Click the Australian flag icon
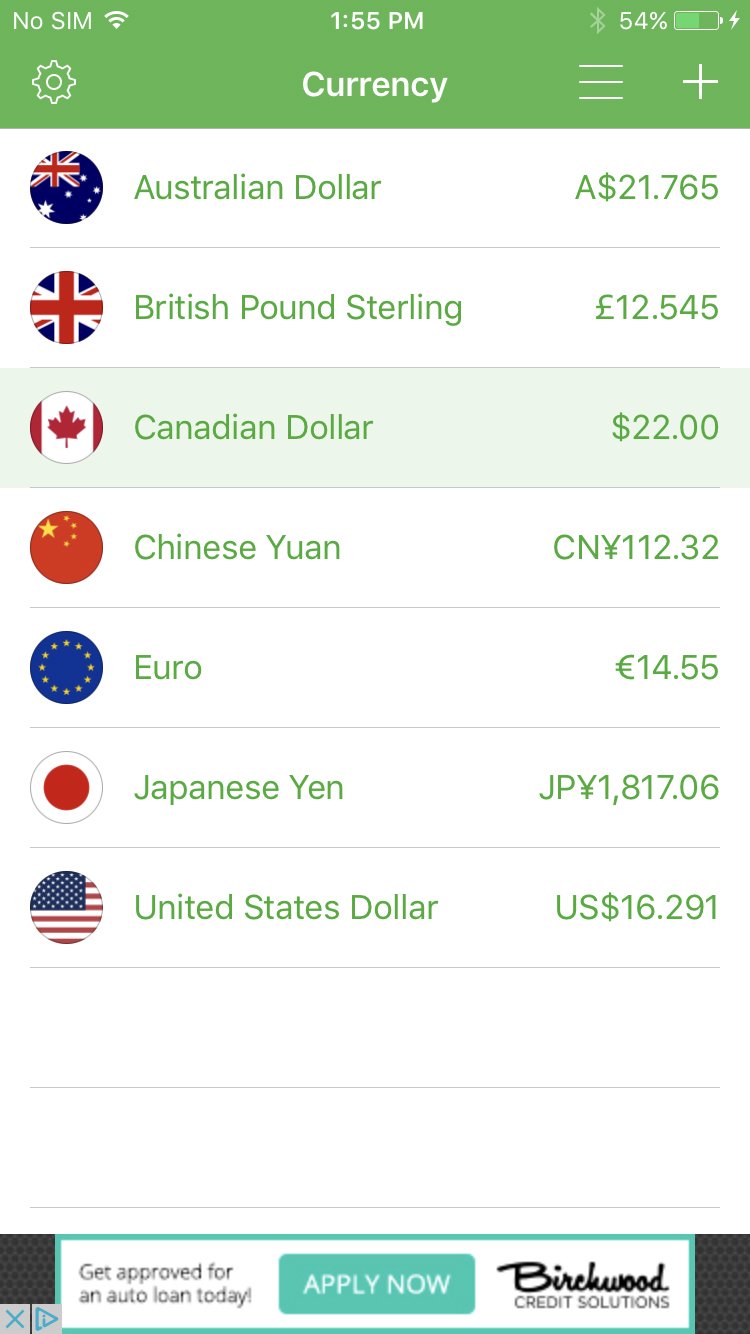 [66, 187]
